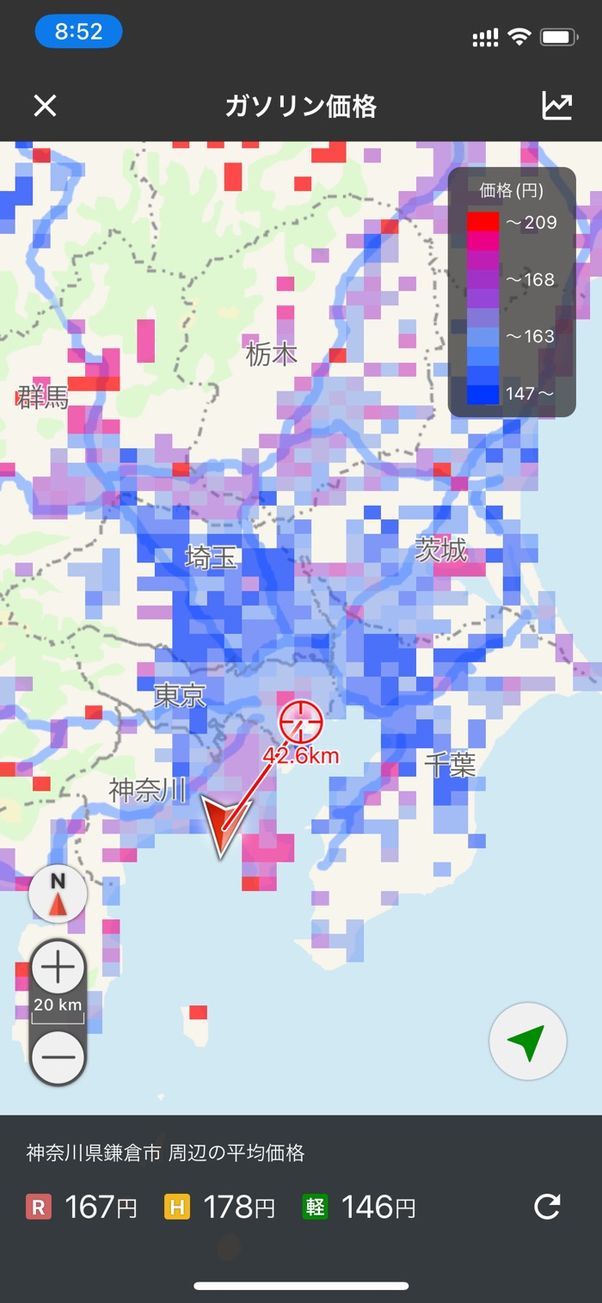602x1303 pixels.
Task: Refresh the average price data
Action: point(547,1207)
